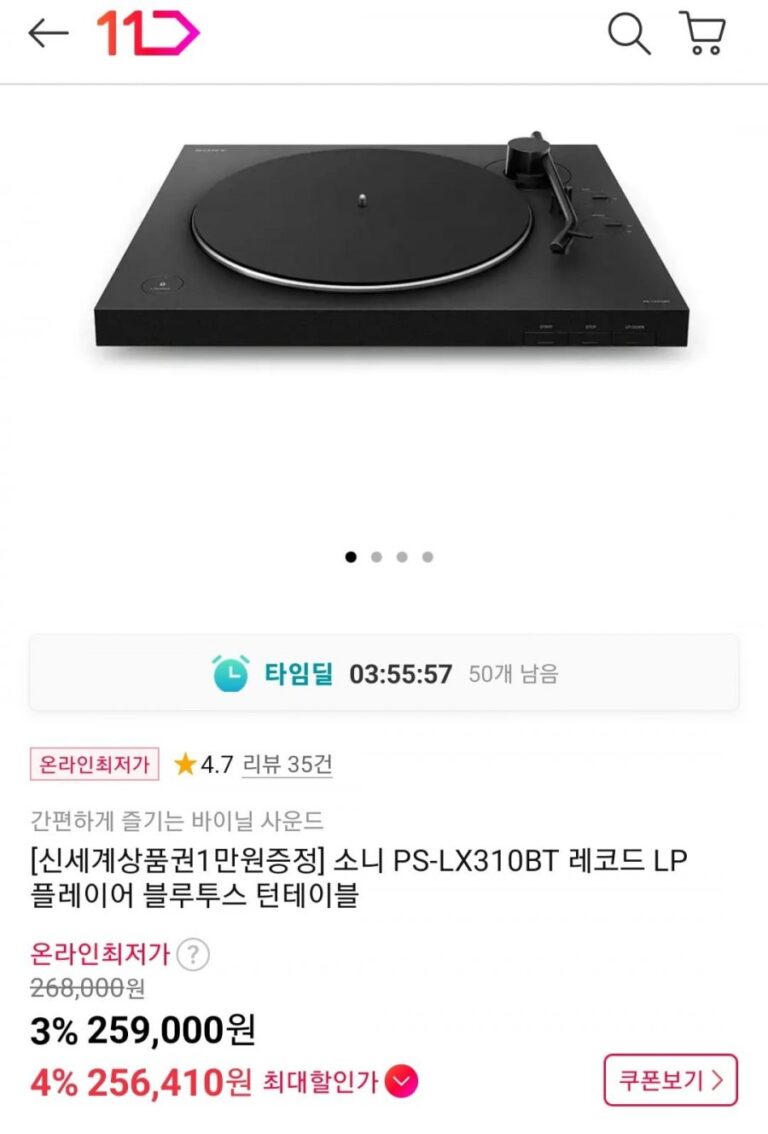Viewport: 768px width, 1134px height.
Task: Open the 타임딜 time deal banner
Action: coord(384,673)
